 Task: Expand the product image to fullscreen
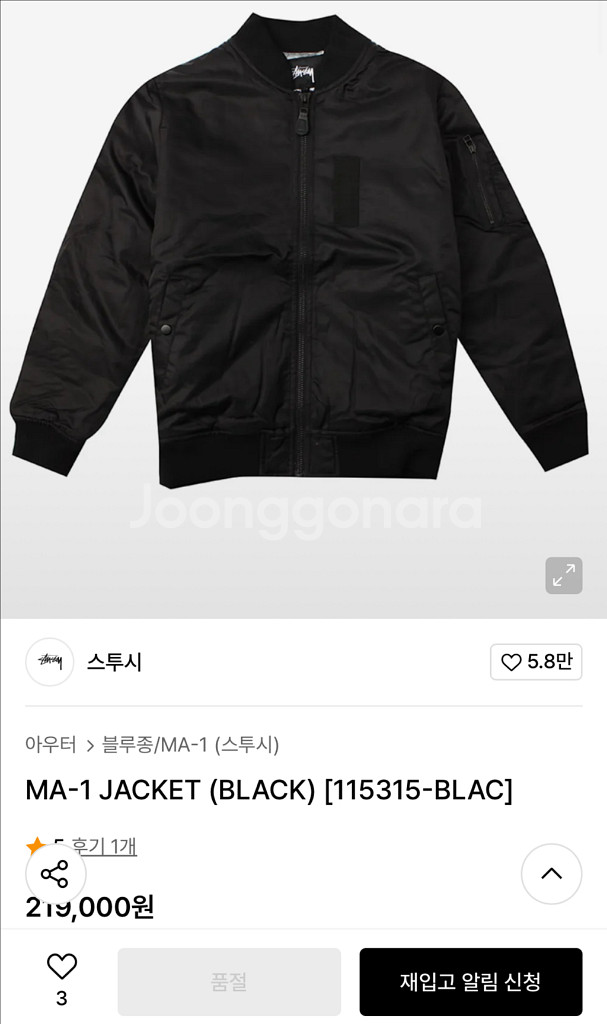(564, 575)
